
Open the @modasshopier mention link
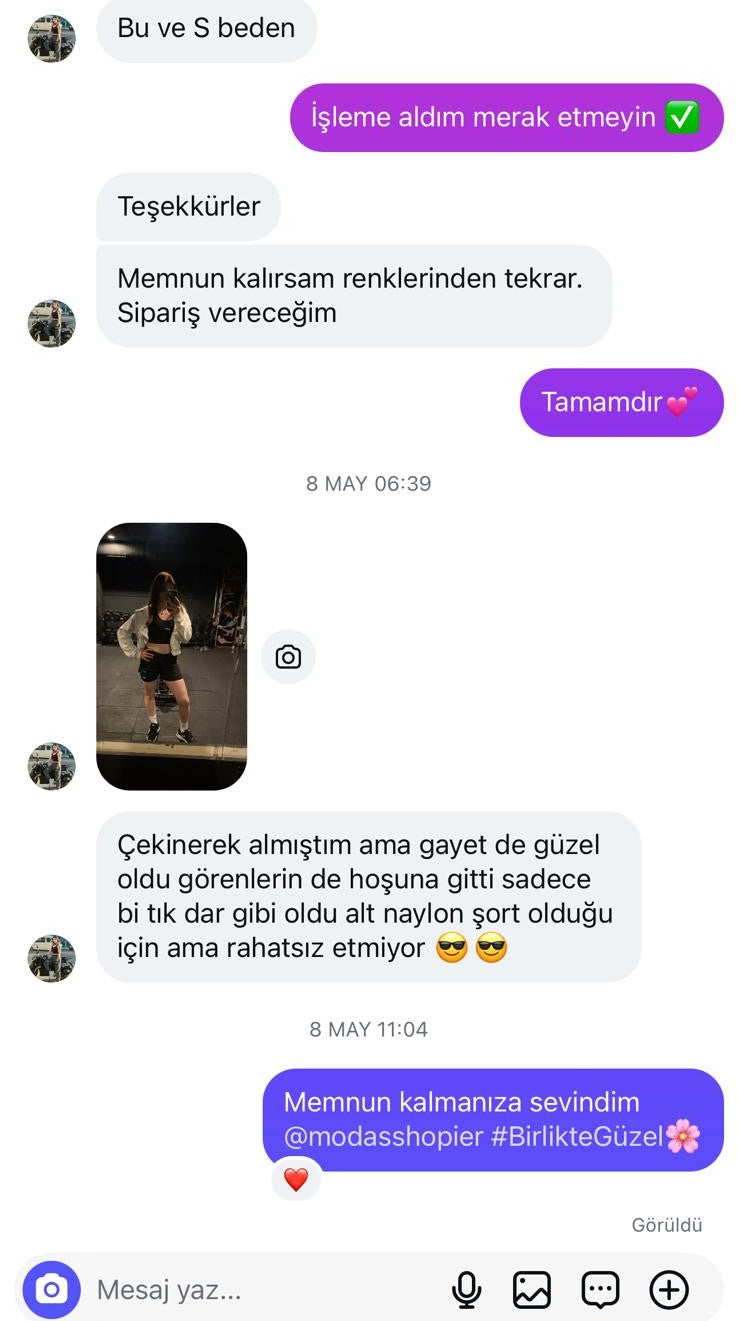[383, 1137]
